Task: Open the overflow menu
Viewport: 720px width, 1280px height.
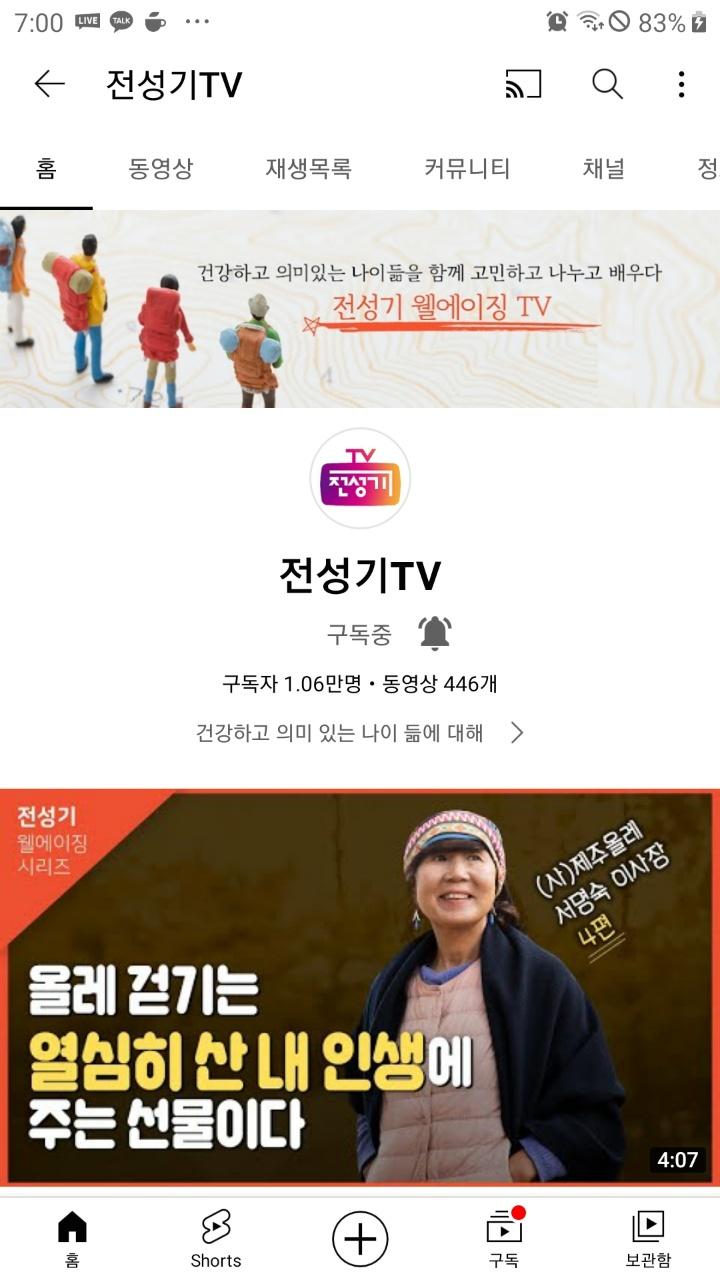Action: [681, 85]
